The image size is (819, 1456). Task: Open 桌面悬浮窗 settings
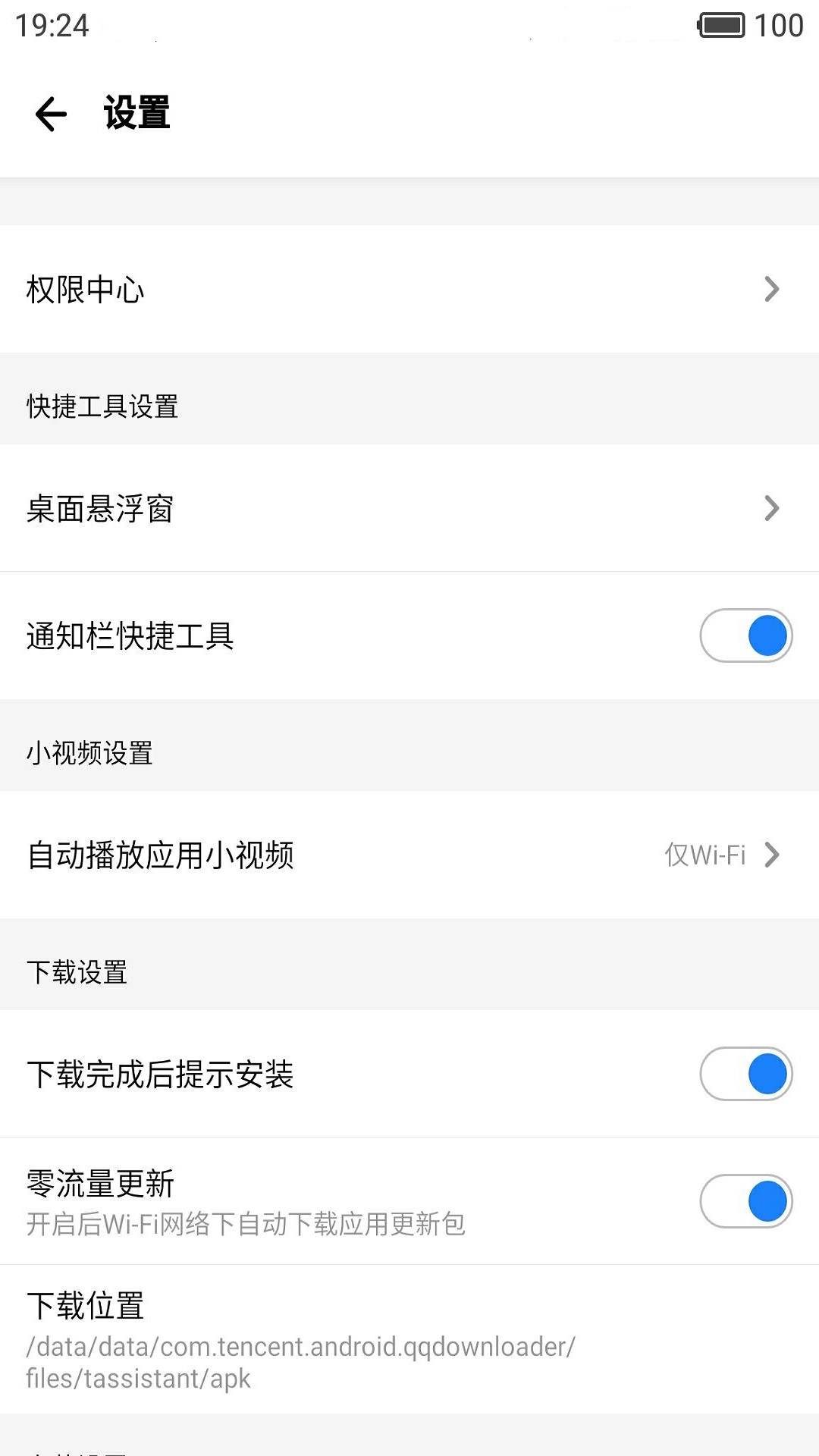click(x=409, y=508)
